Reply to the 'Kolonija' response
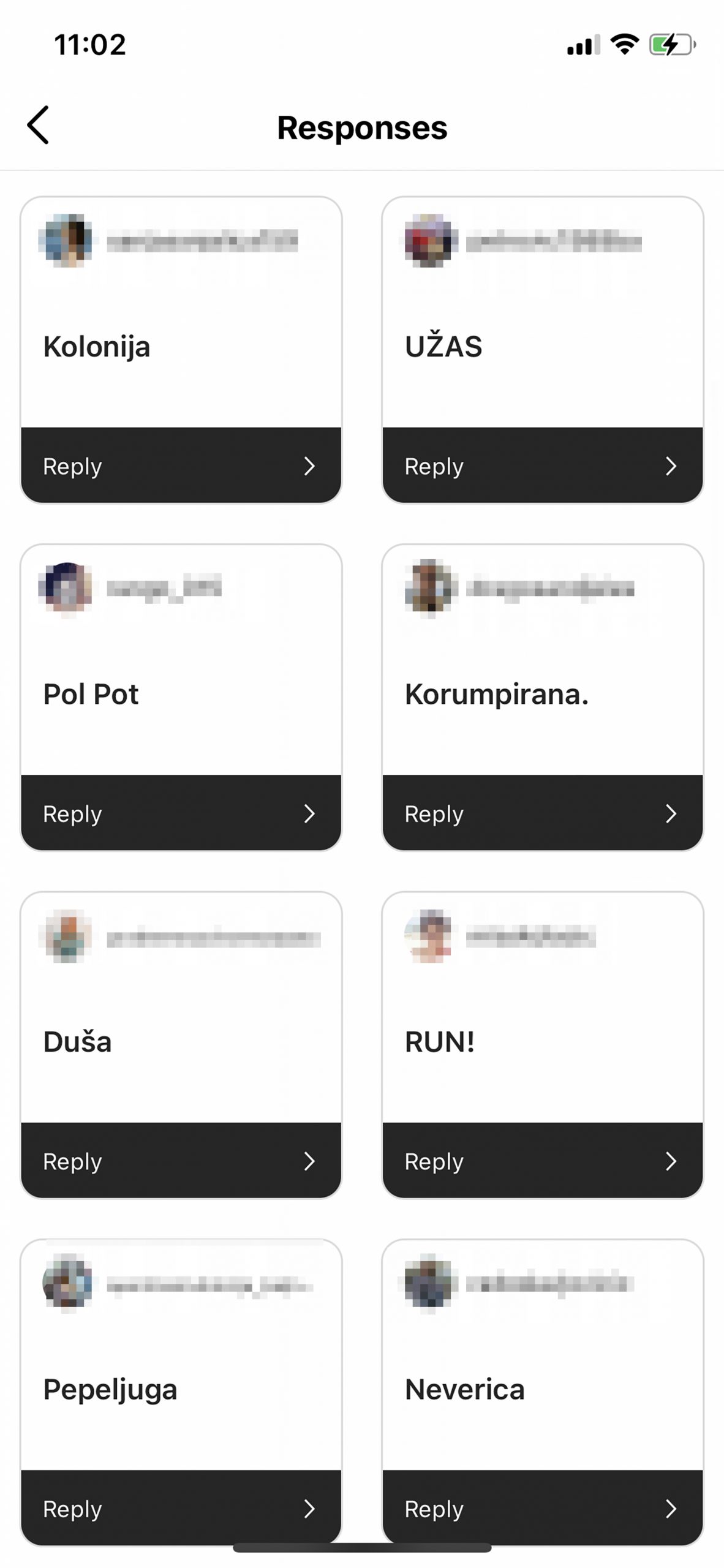This screenshot has height=1568, width=724. pyautogui.click(x=181, y=466)
